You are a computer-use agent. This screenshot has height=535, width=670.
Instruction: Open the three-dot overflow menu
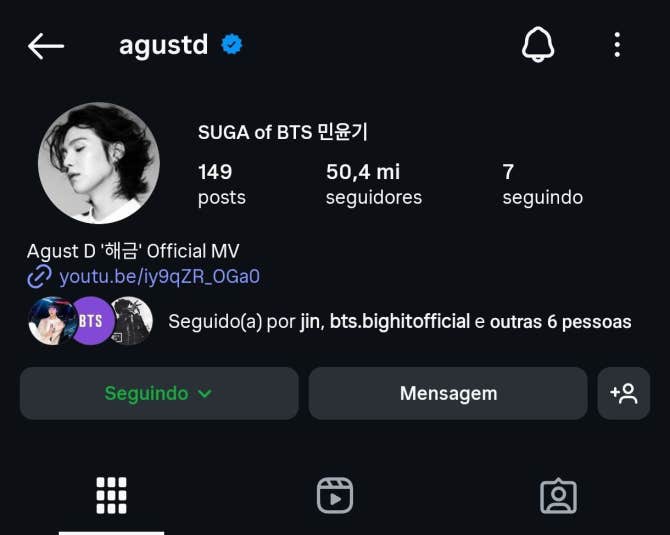click(617, 45)
